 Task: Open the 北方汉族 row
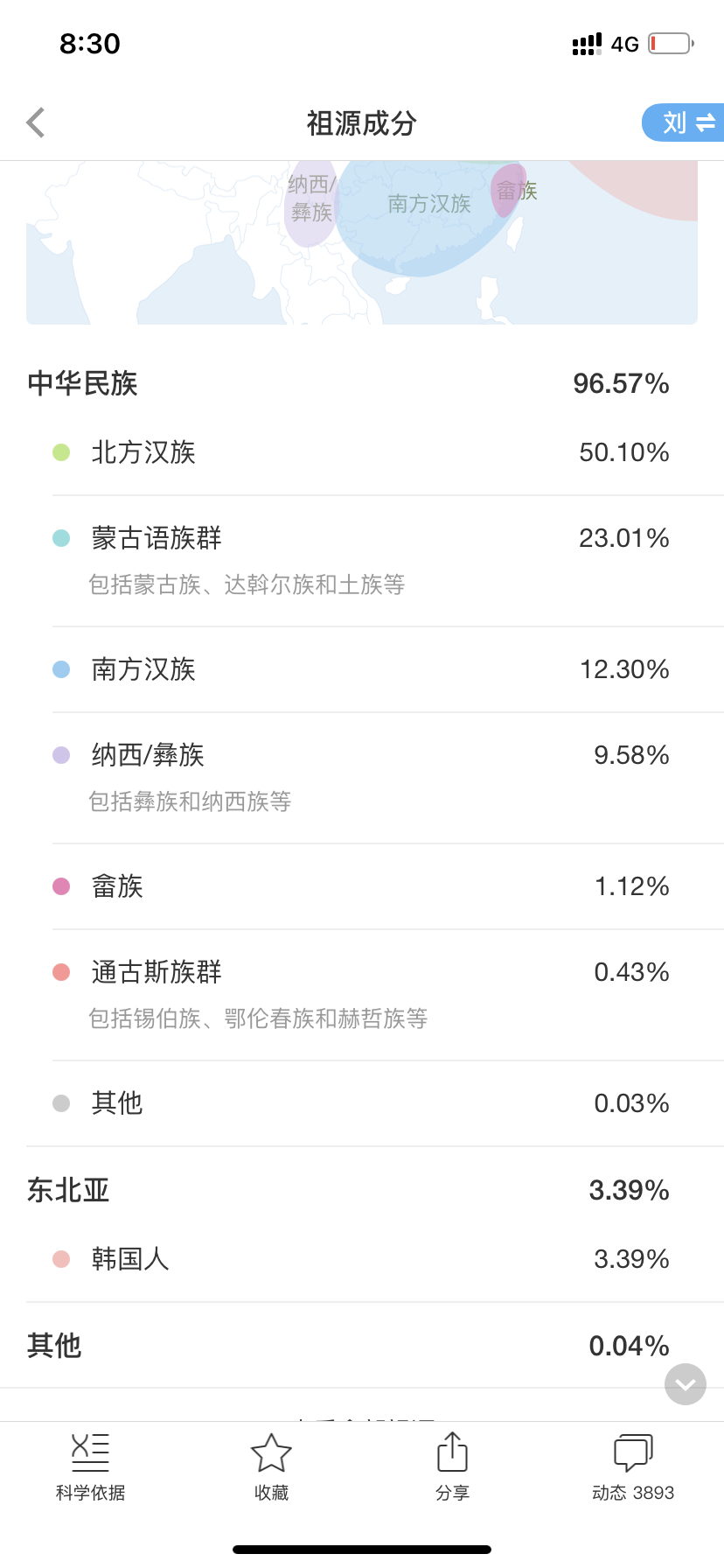pos(362,452)
